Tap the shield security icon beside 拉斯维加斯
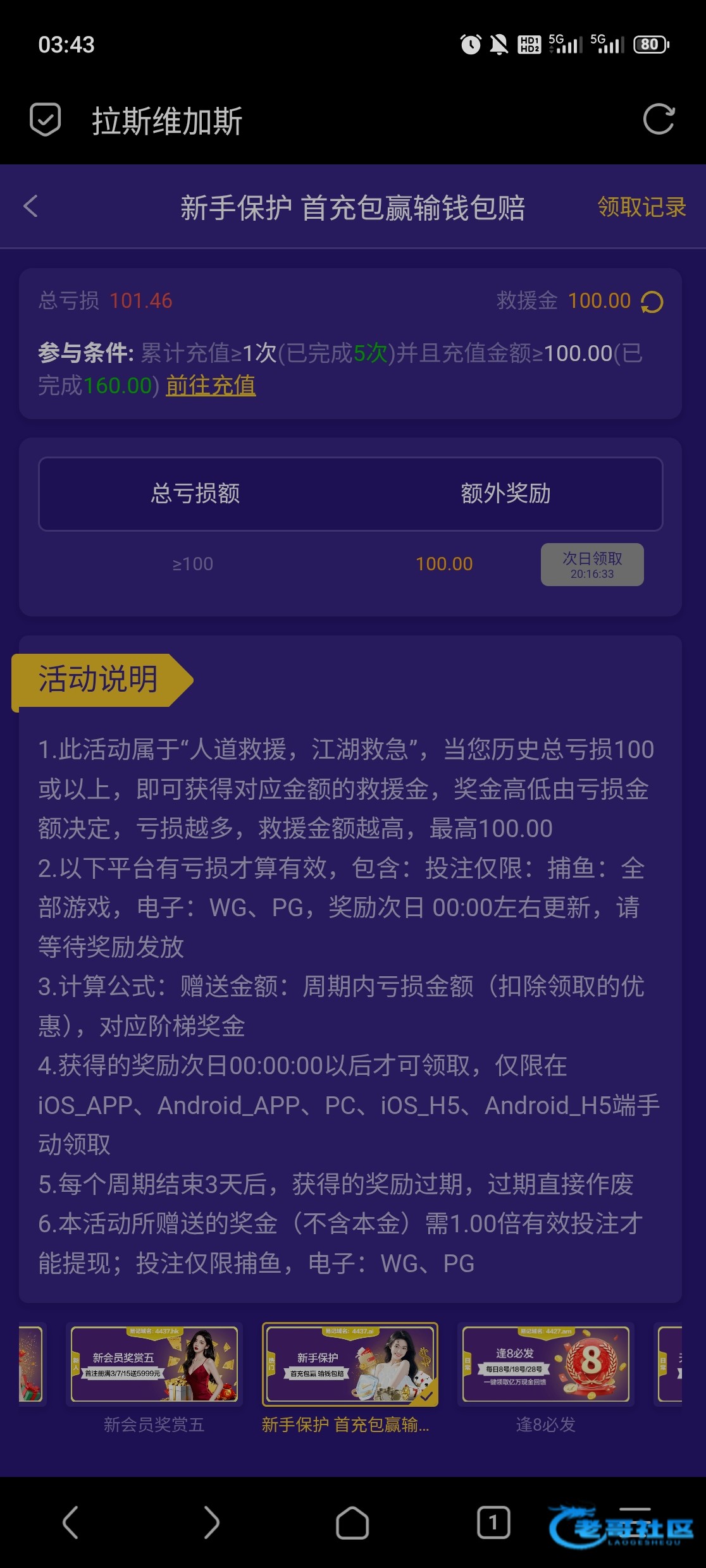Screen dimensions: 706x1568 pos(46,119)
